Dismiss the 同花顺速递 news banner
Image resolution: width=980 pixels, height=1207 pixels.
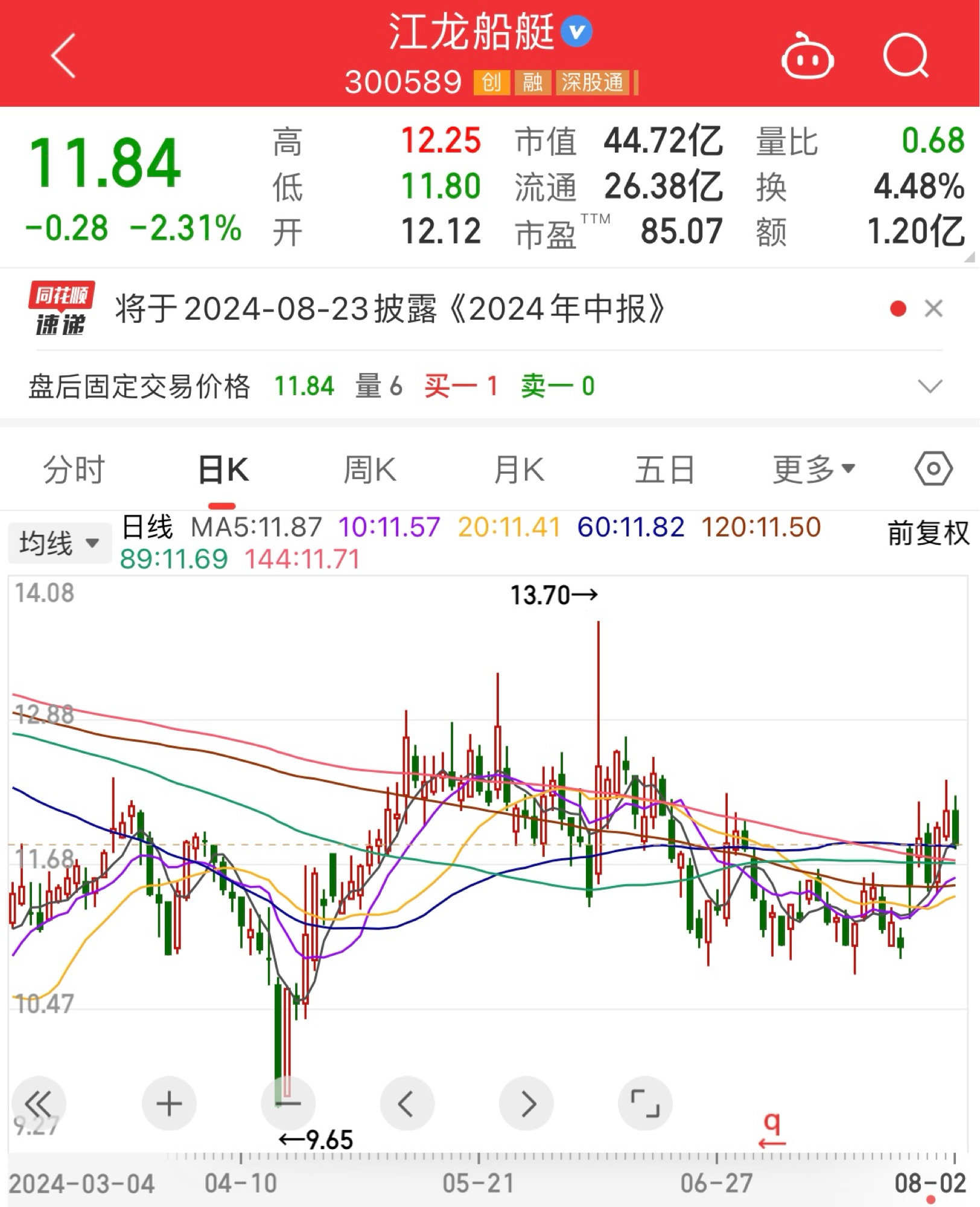tap(934, 309)
